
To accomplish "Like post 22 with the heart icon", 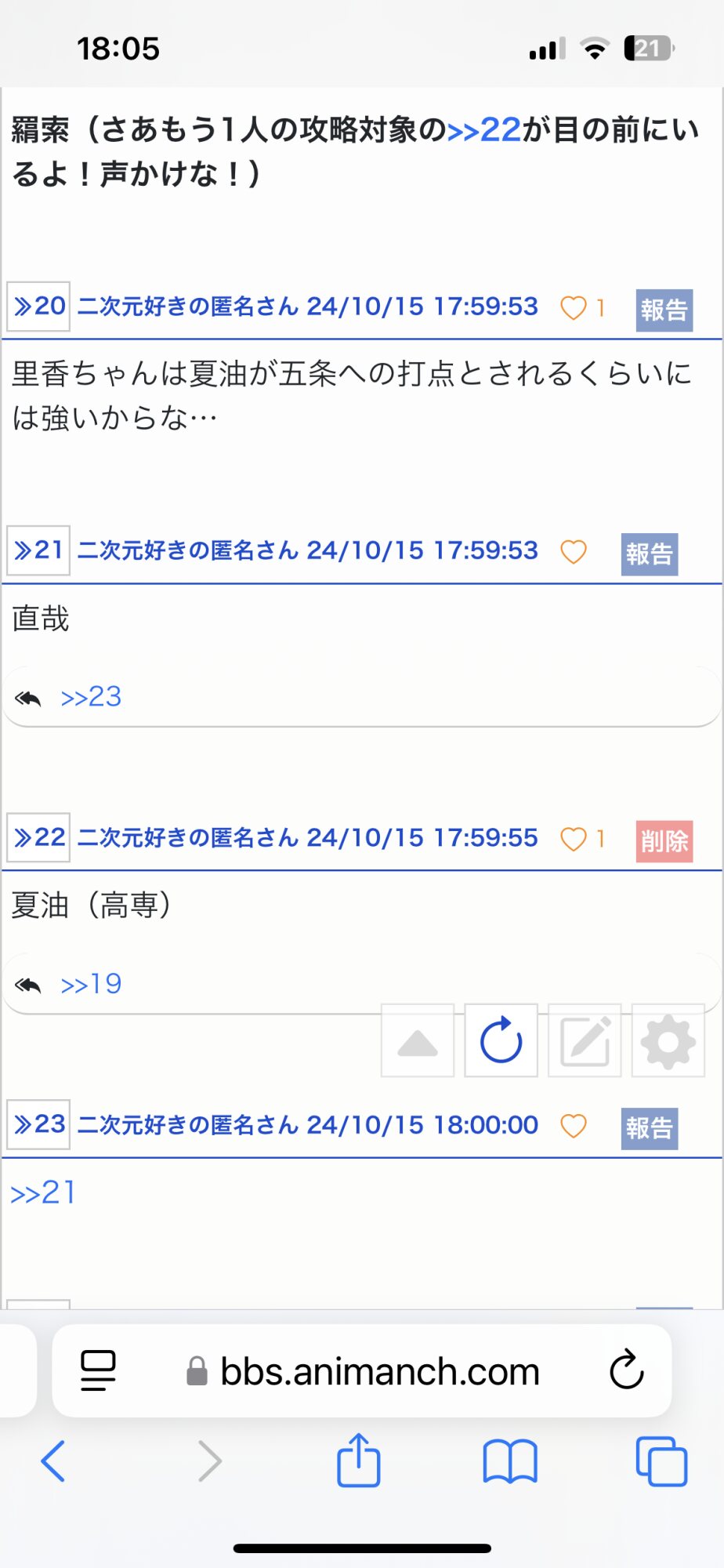I will (574, 840).
